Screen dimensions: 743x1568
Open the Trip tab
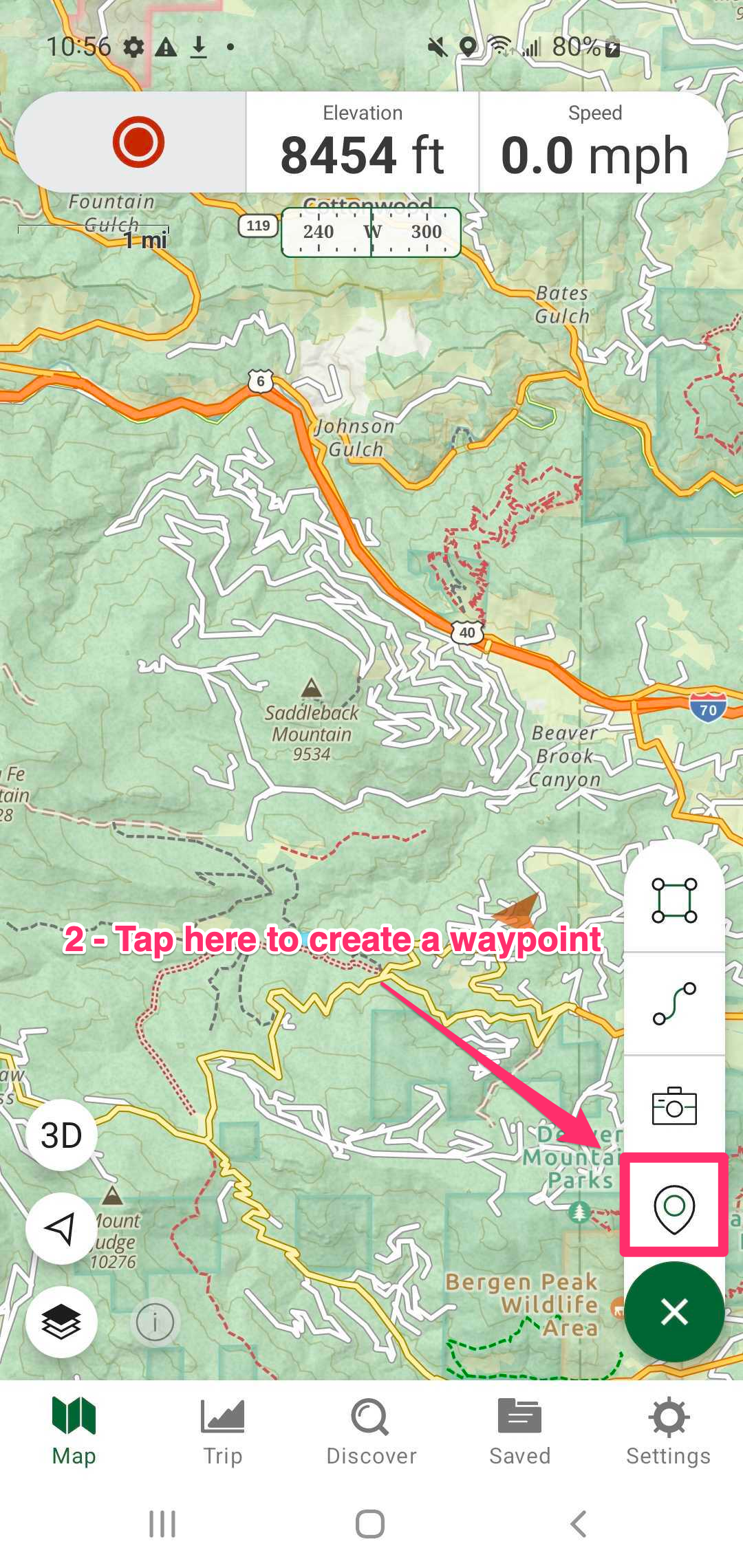[x=222, y=1432]
